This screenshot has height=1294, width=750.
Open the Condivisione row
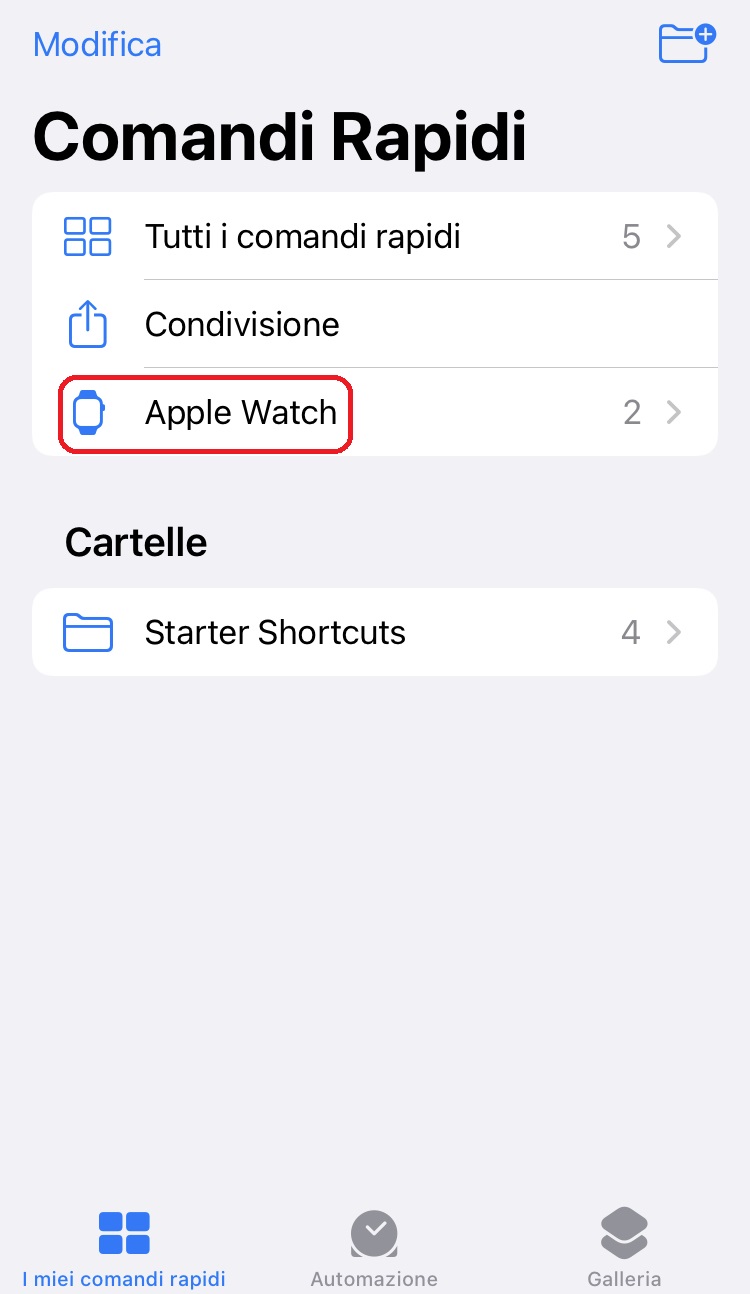pos(375,324)
